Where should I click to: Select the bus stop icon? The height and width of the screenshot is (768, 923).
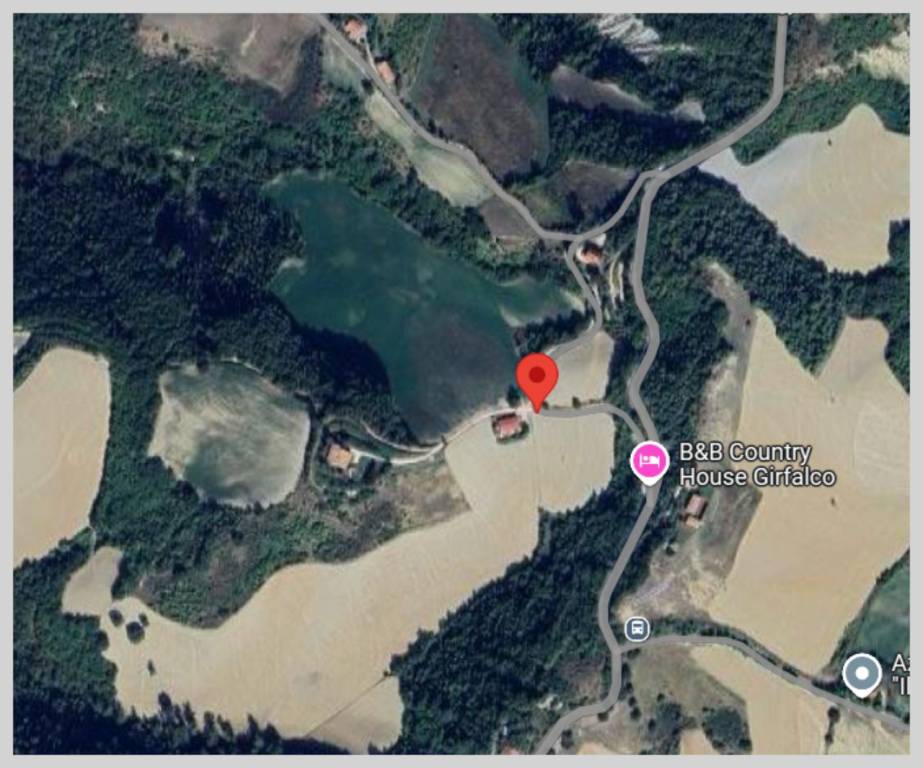point(636,629)
